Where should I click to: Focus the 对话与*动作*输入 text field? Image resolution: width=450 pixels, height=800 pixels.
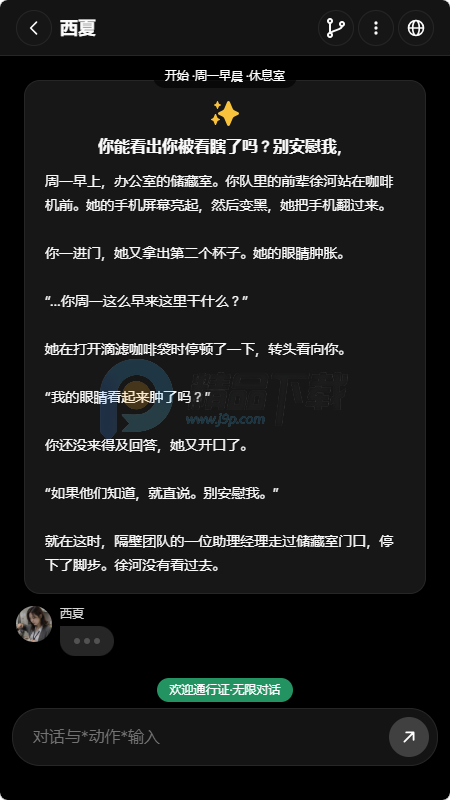coord(204,737)
